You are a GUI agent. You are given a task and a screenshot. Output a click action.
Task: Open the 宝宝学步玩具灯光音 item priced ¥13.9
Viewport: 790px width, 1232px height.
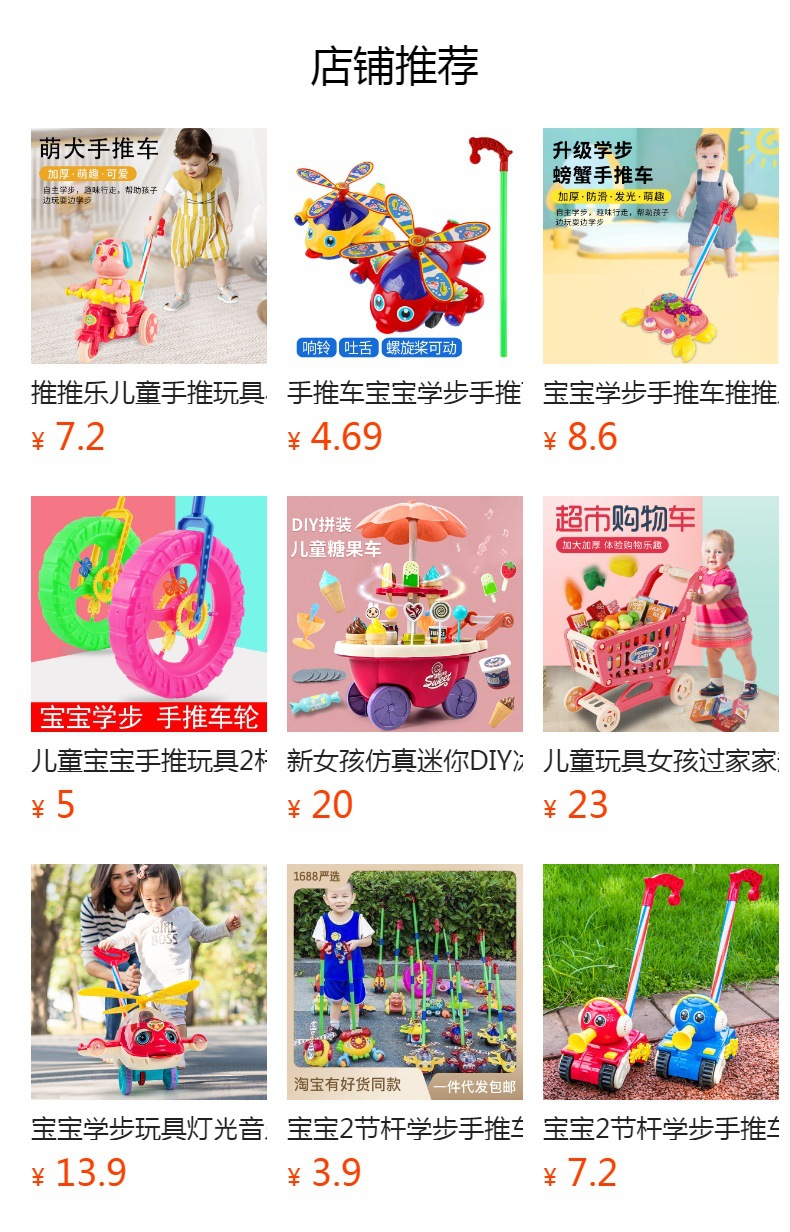[149, 982]
